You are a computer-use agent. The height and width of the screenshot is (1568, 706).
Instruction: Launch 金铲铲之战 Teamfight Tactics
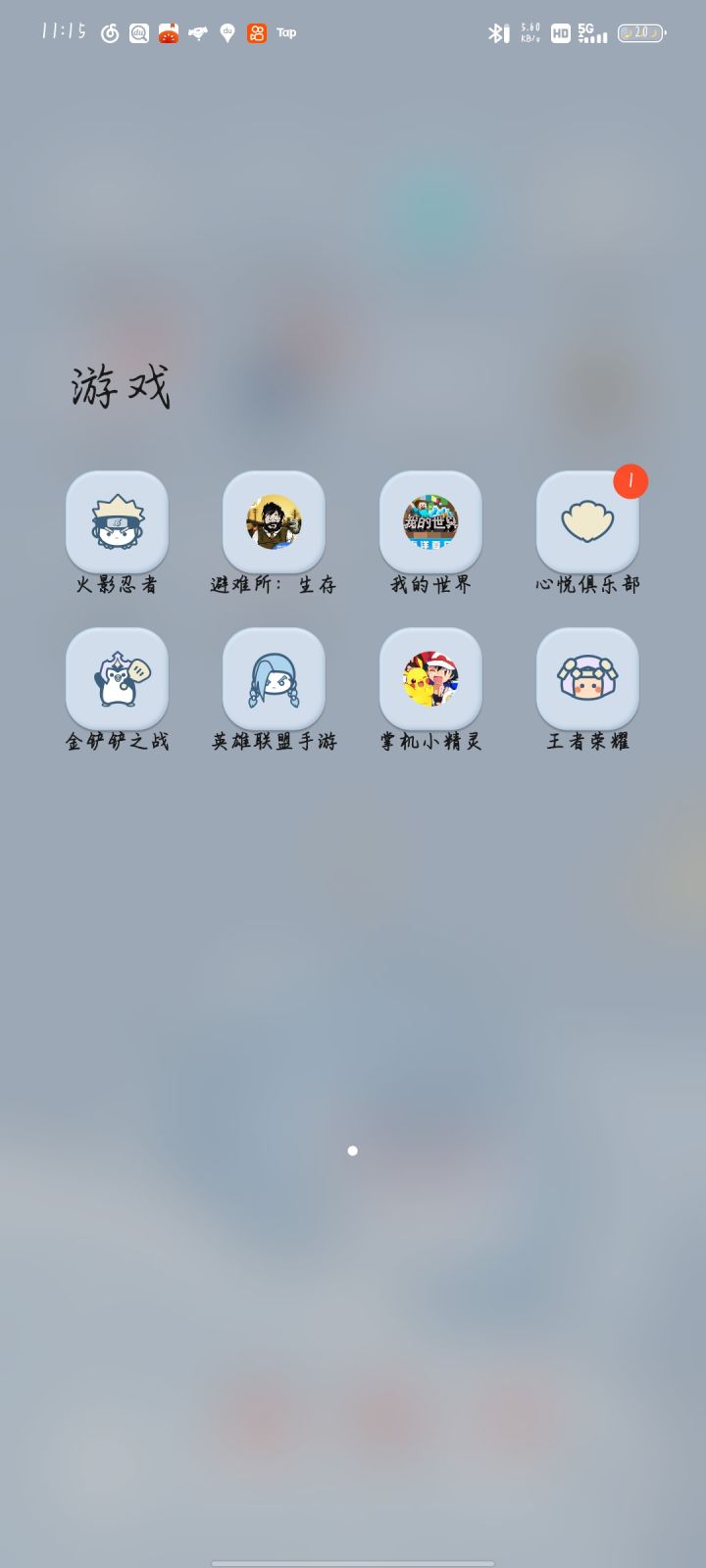[x=117, y=679]
